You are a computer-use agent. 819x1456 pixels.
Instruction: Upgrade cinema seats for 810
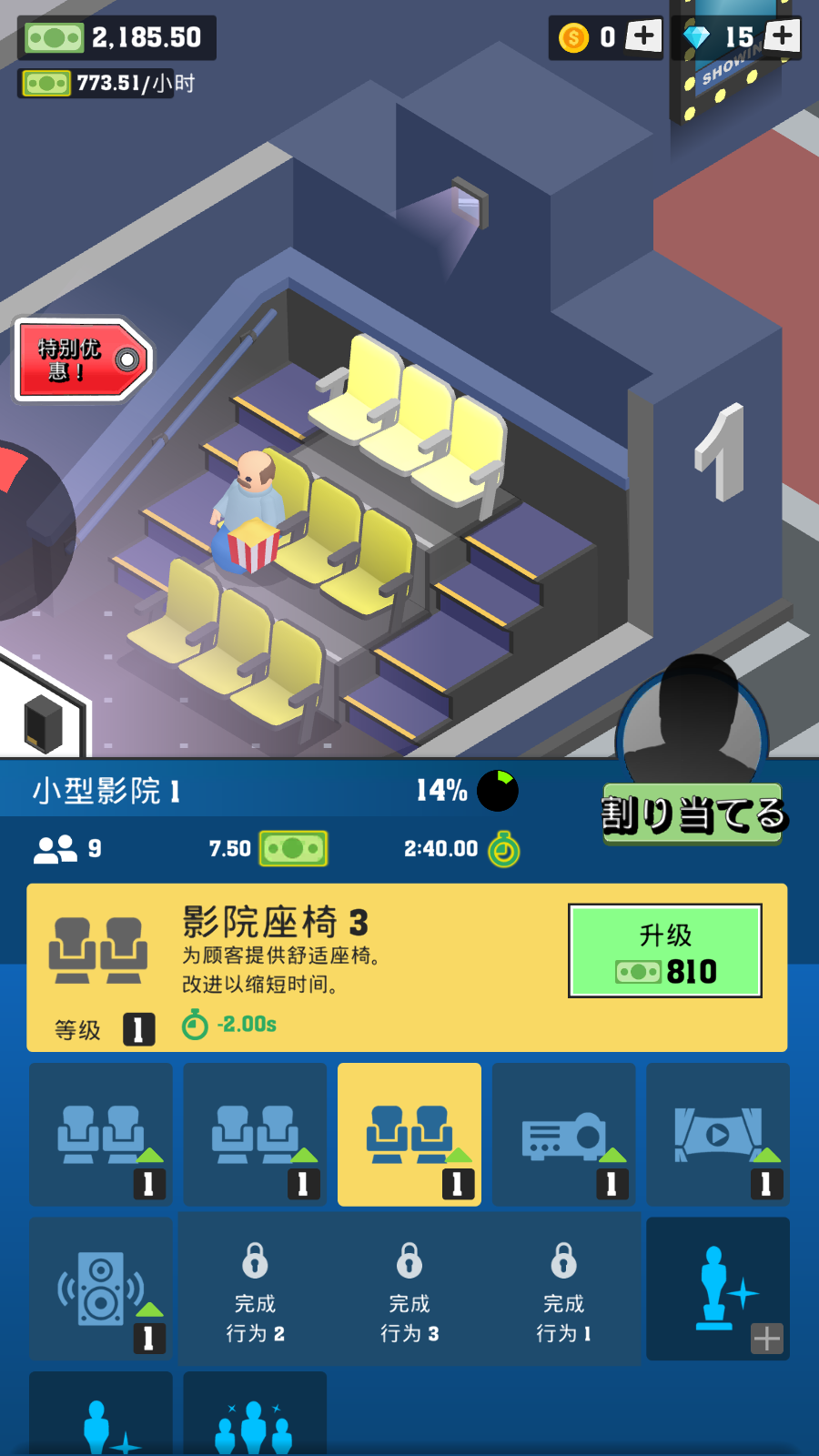(664, 951)
